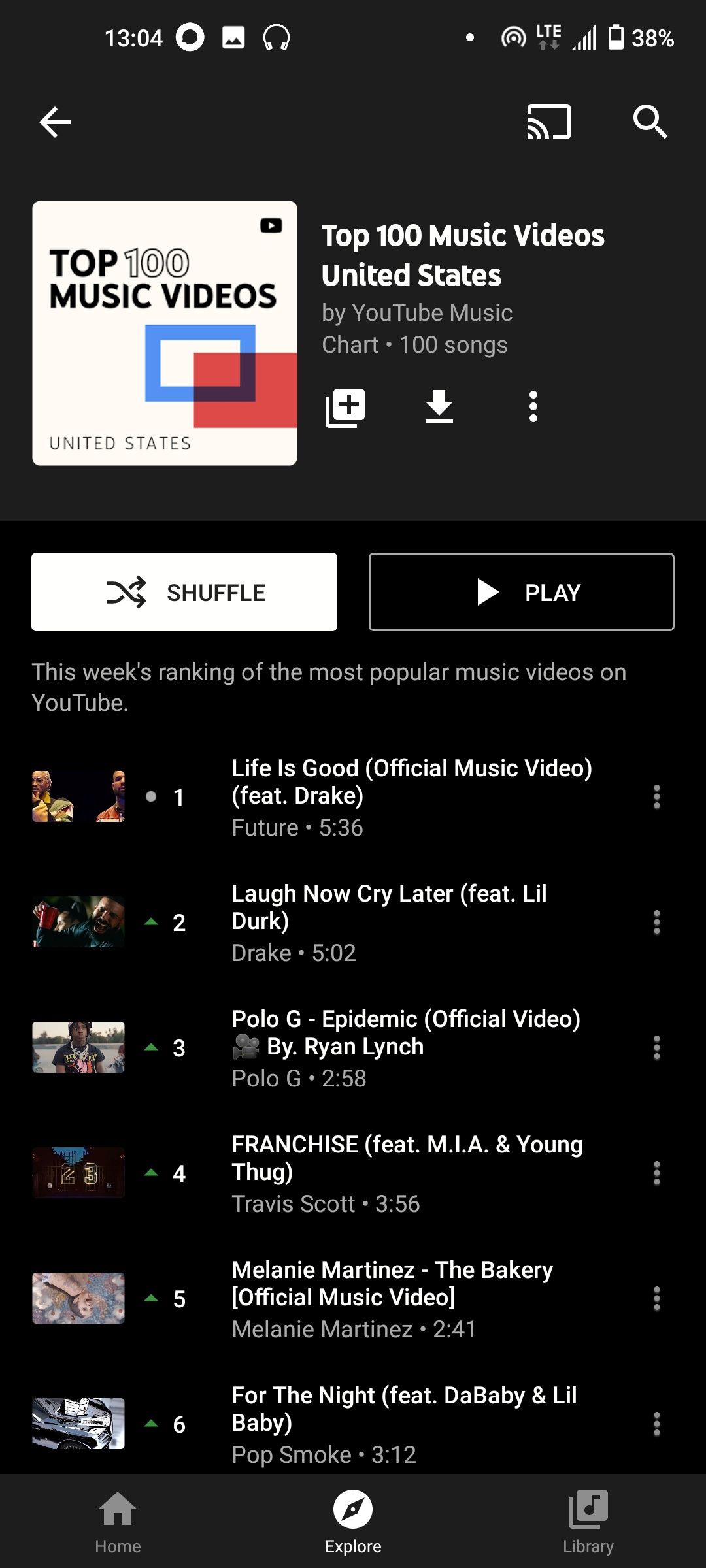This screenshot has height=1568, width=706.
Task: Tap Shuffle to shuffle the playlist
Action: point(184,591)
